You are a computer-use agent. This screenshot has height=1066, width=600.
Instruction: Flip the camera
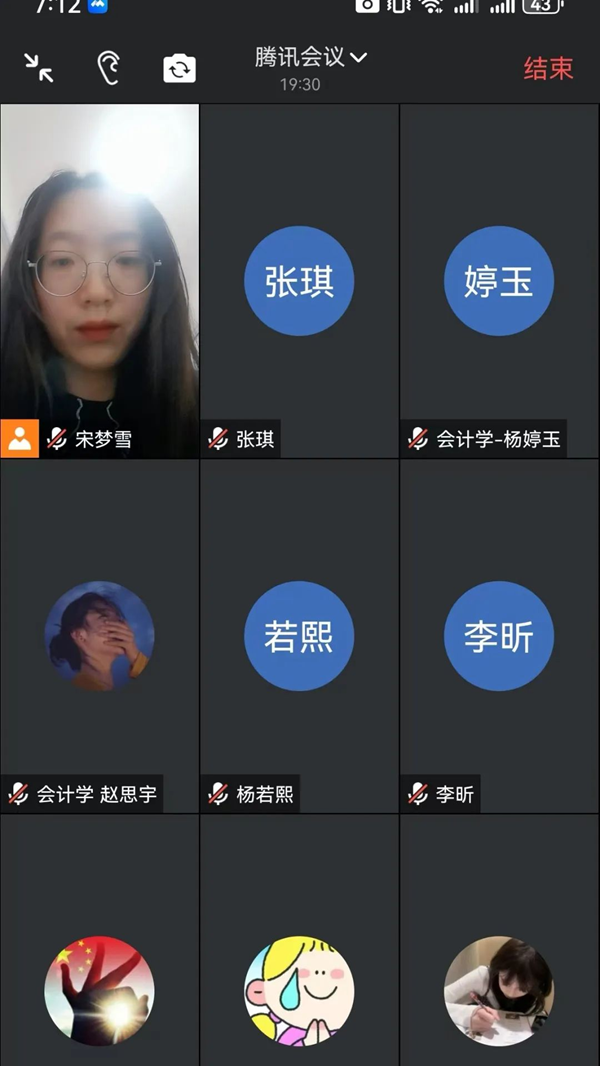click(x=179, y=68)
